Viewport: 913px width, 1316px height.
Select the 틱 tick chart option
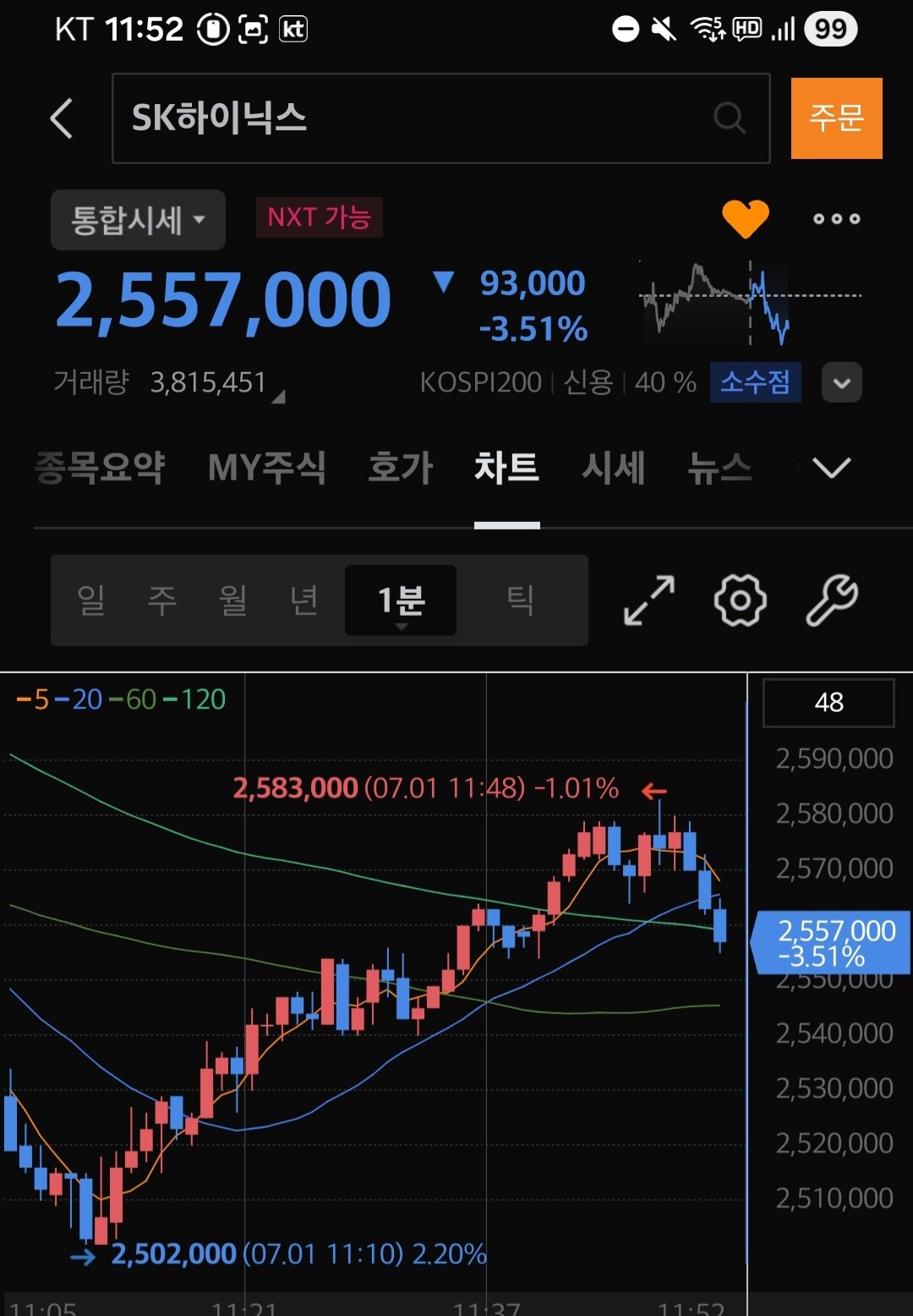(x=520, y=600)
